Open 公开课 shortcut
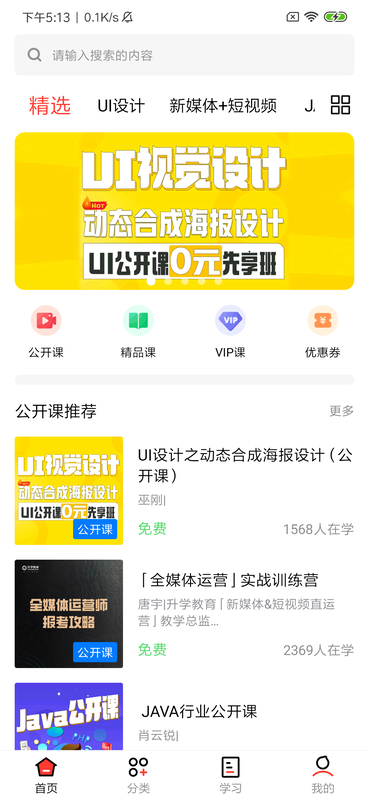Screen dimensions: 369x800 [x=46, y=332]
